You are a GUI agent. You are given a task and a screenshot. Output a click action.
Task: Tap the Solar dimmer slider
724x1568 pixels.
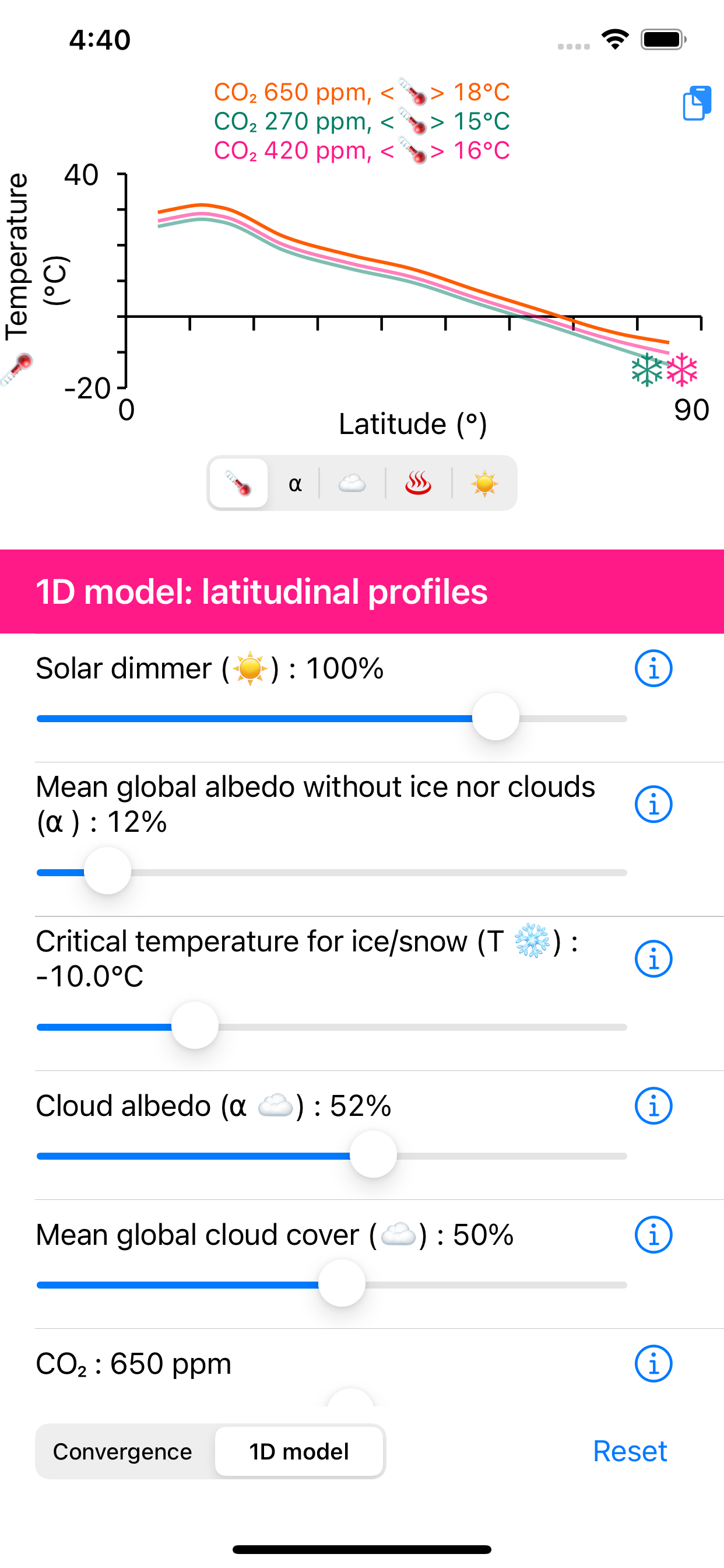point(332,717)
